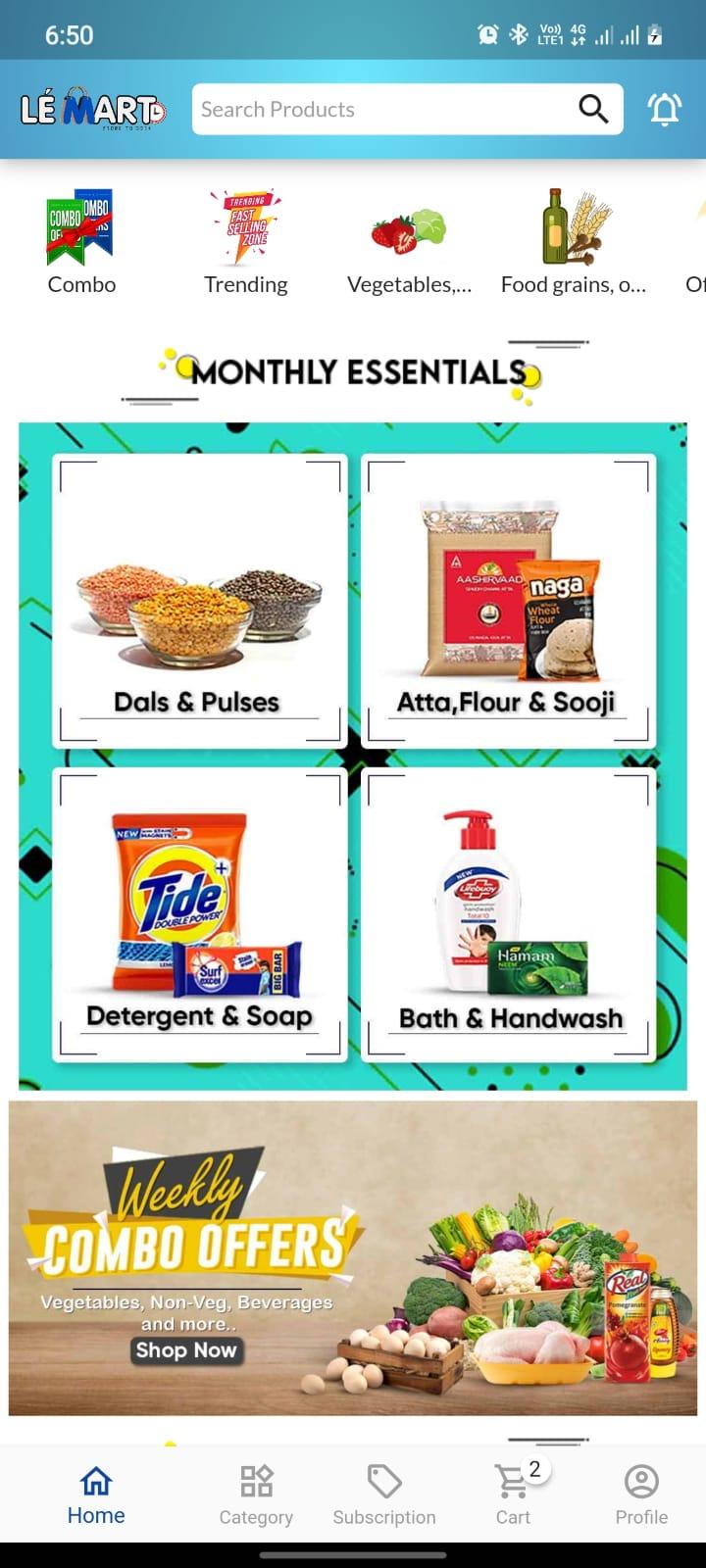
Task: Switch to the Subscription tab
Action: point(384,1494)
